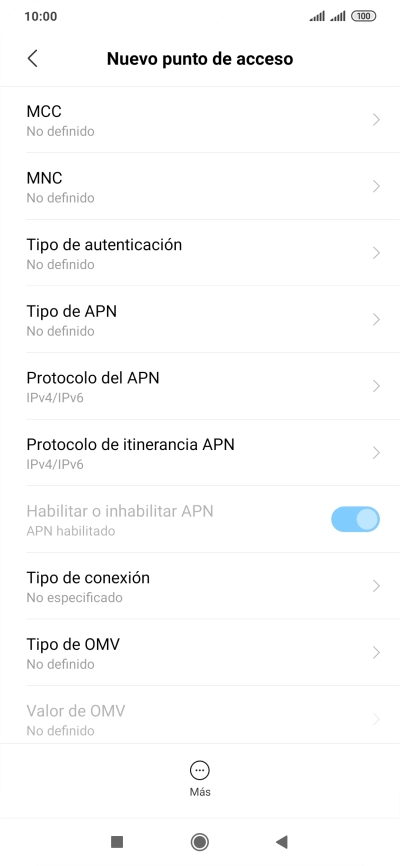Open Protocolo de itinerancia APN
Screen dimensions: 400x866
tap(200, 452)
